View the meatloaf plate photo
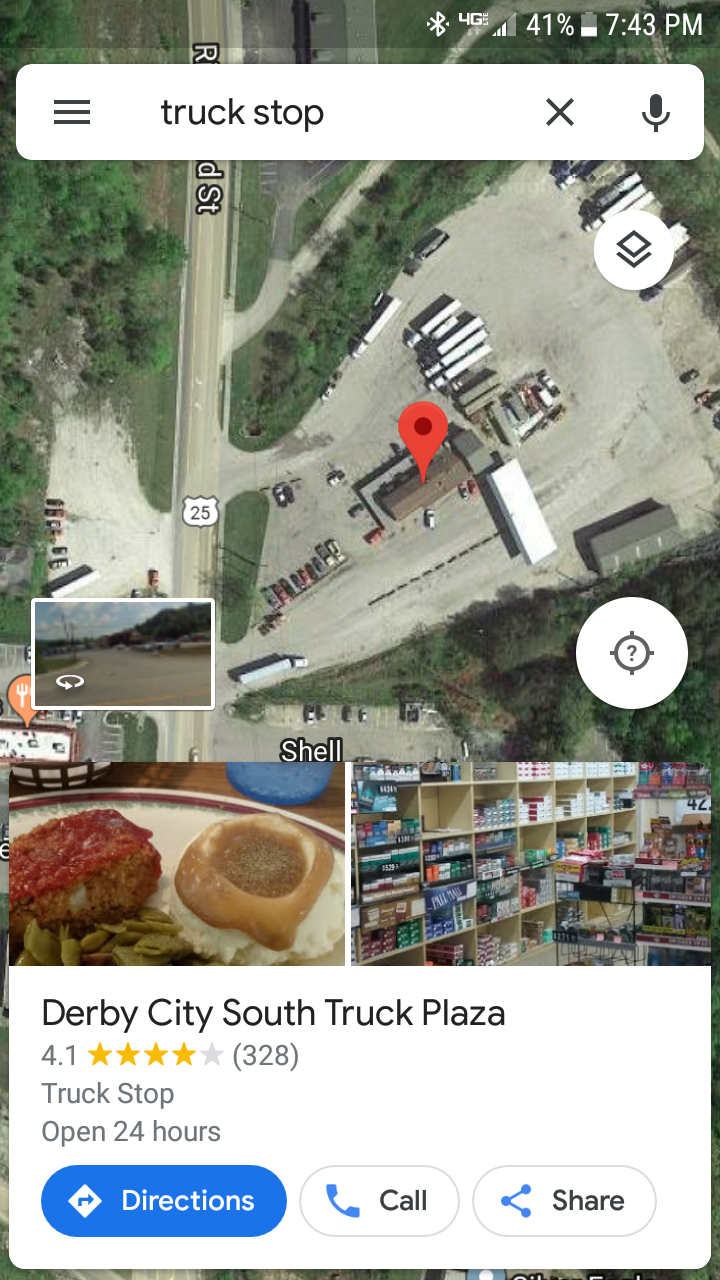The width and height of the screenshot is (720, 1280). (177, 864)
